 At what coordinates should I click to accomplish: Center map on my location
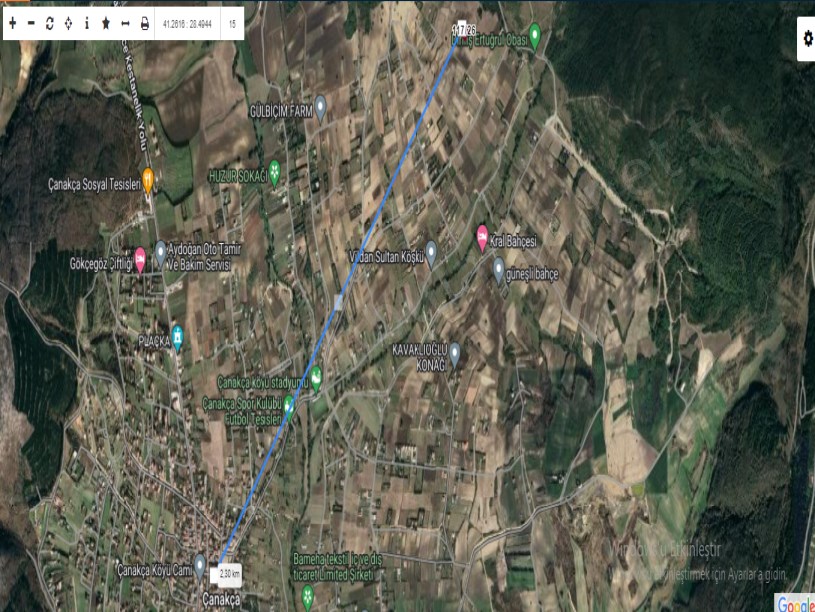click(x=68, y=23)
